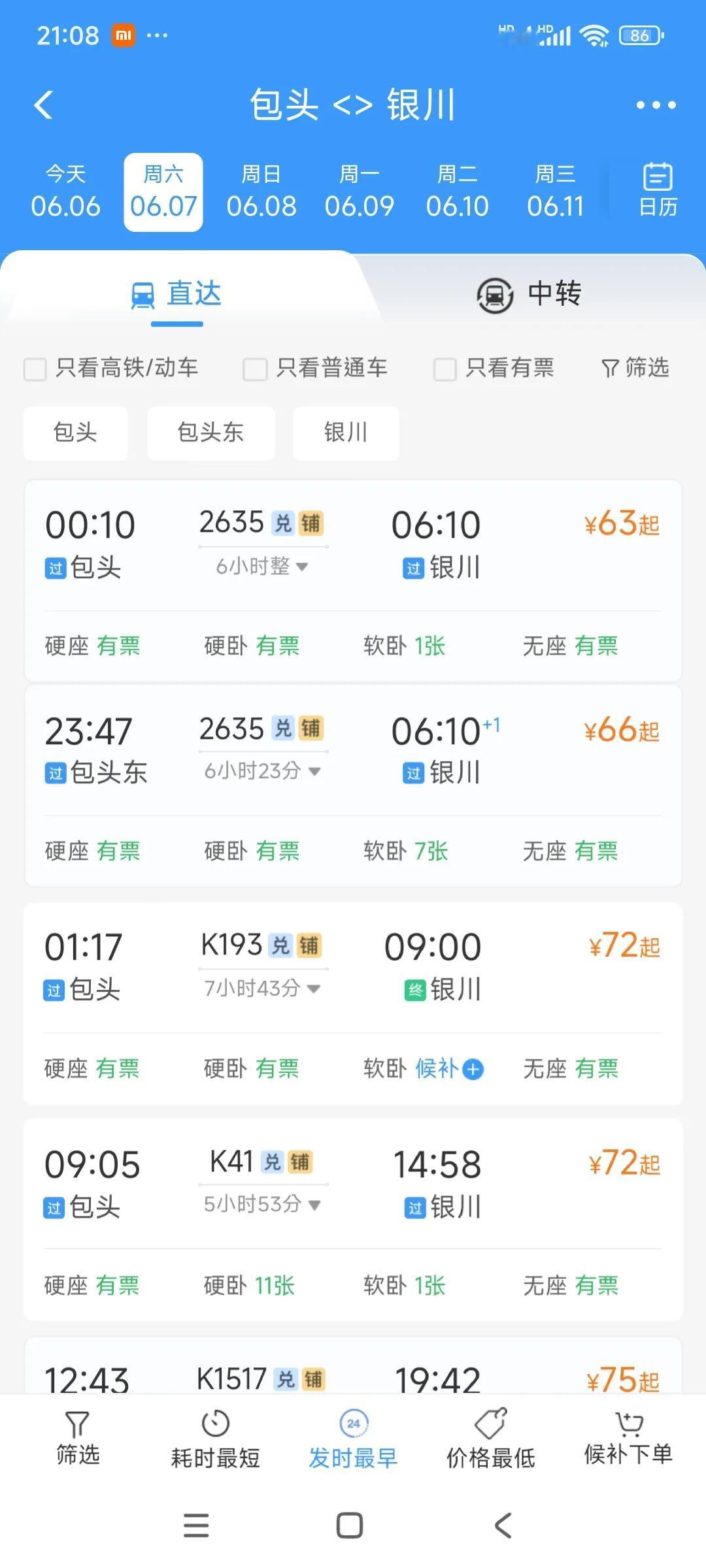Open the 日历 calendar picker
Image resolution: width=706 pixels, height=1568 pixels.
coord(658,189)
